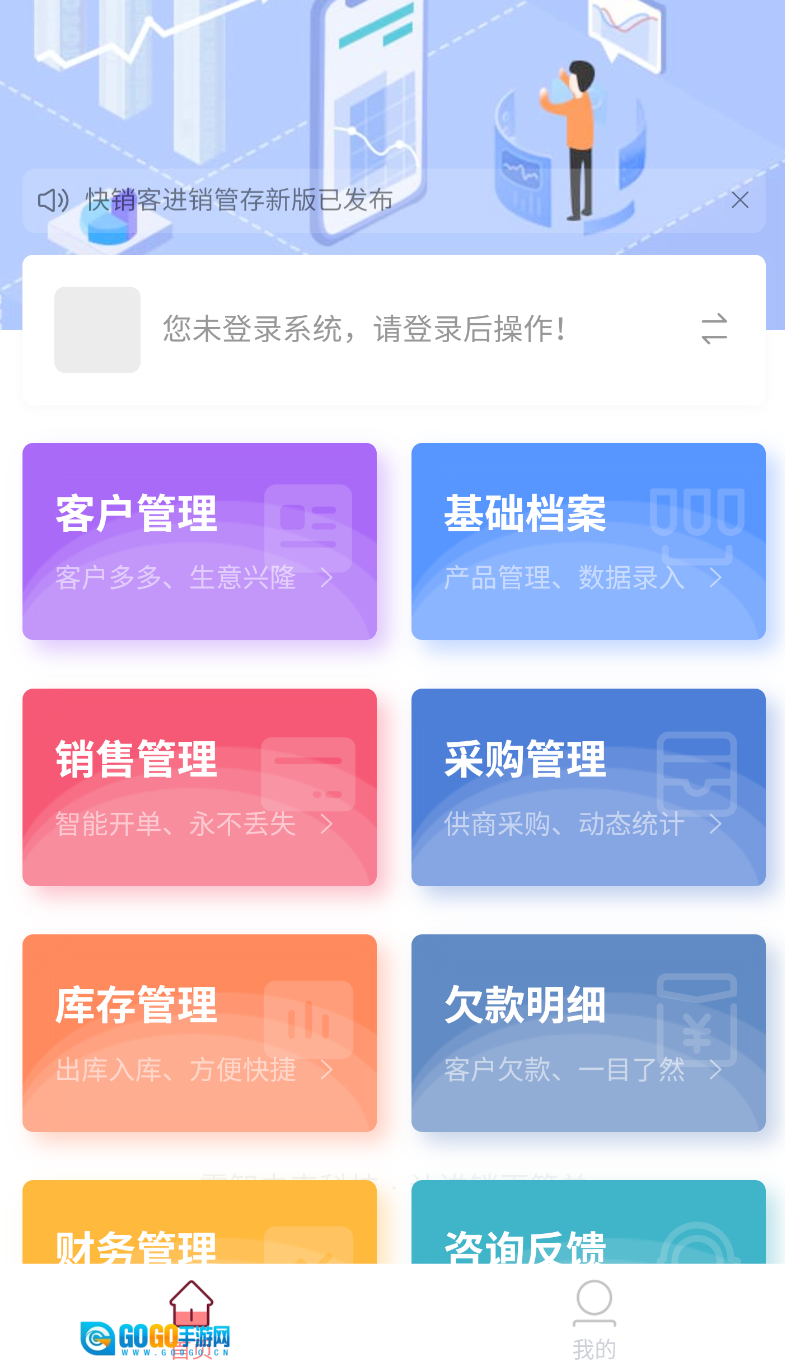Tap the 您未登录系统 login prompt
The height and width of the screenshot is (1366, 785).
pos(366,329)
